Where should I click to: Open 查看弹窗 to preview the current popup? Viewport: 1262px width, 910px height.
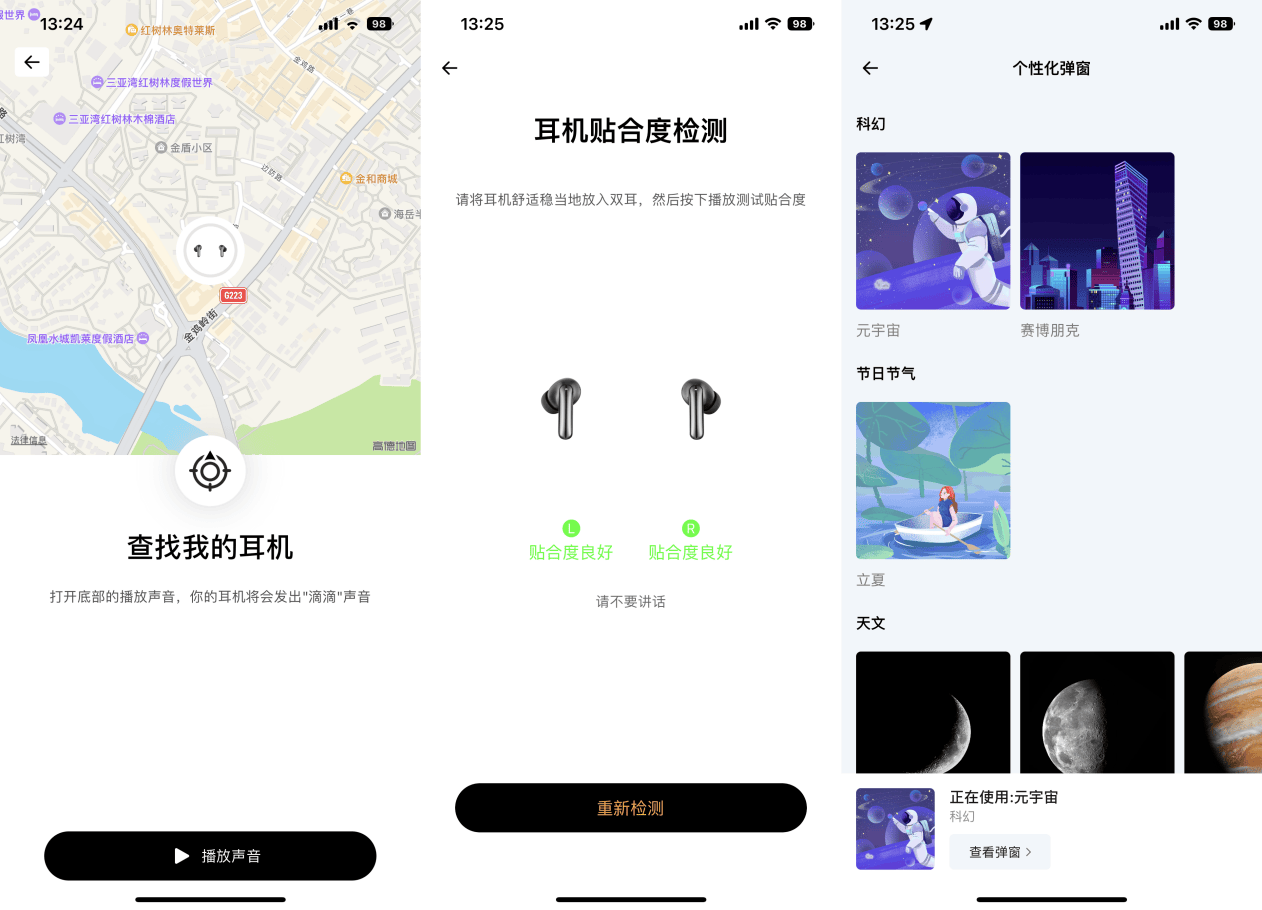click(x=999, y=852)
